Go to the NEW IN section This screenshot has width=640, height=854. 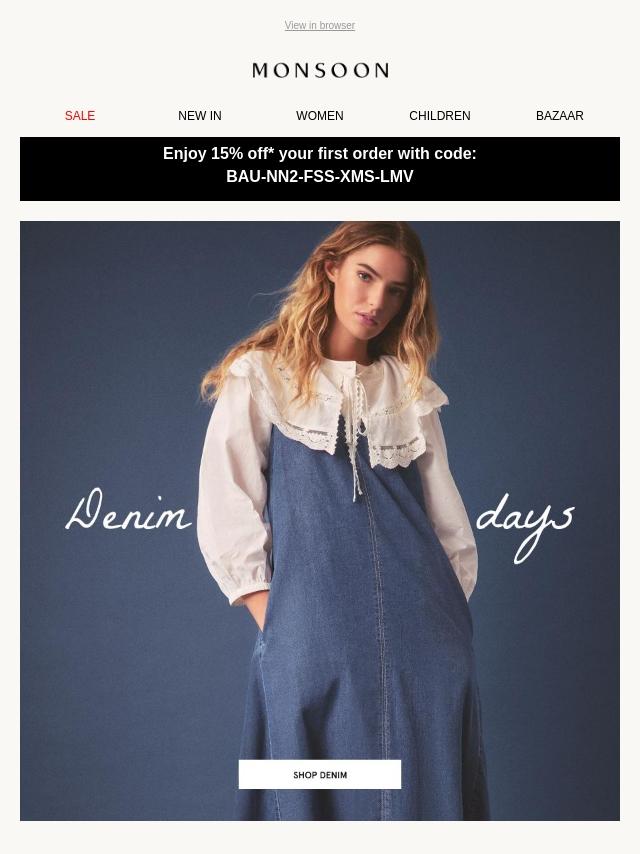(200, 116)
